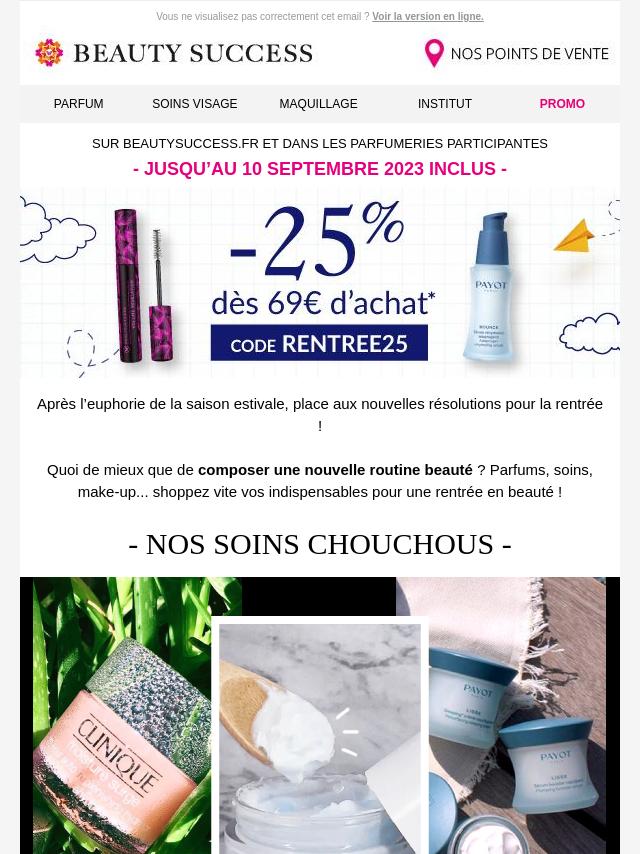The height and width of the screenshot is (854, 640).
Task: Open the Institut section
Action: (445, 104)
